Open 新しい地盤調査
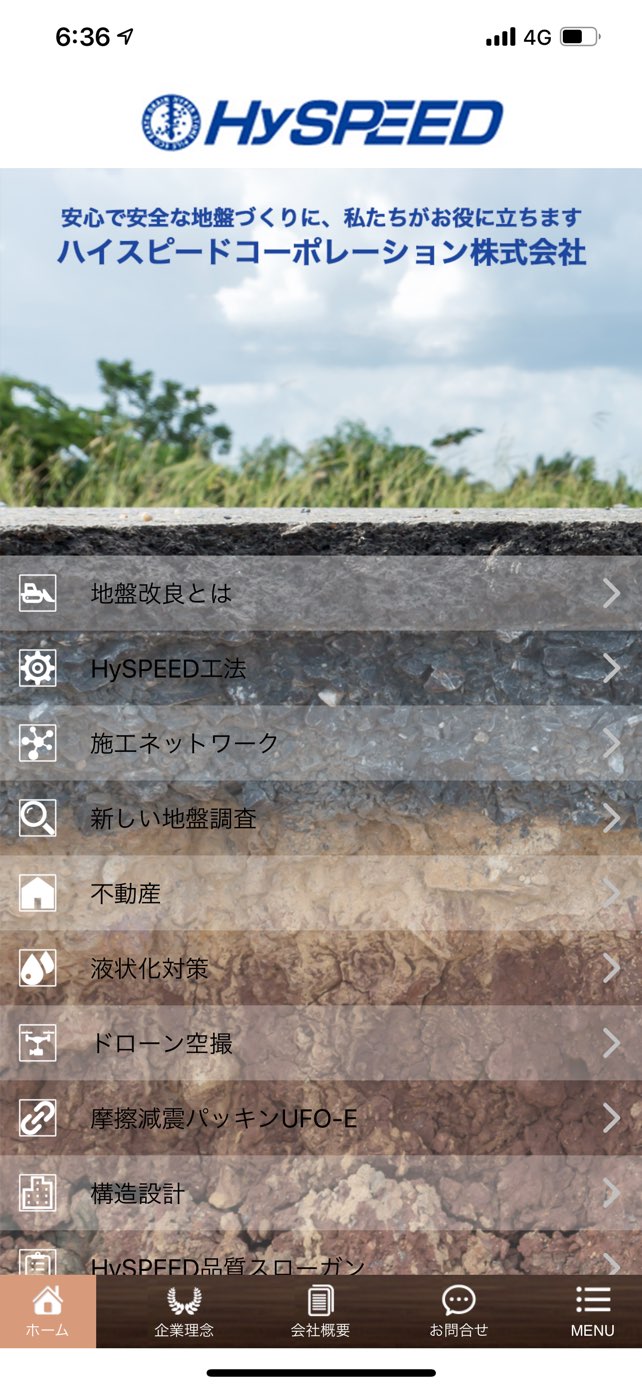The image size is (642, 1389). 321,818
